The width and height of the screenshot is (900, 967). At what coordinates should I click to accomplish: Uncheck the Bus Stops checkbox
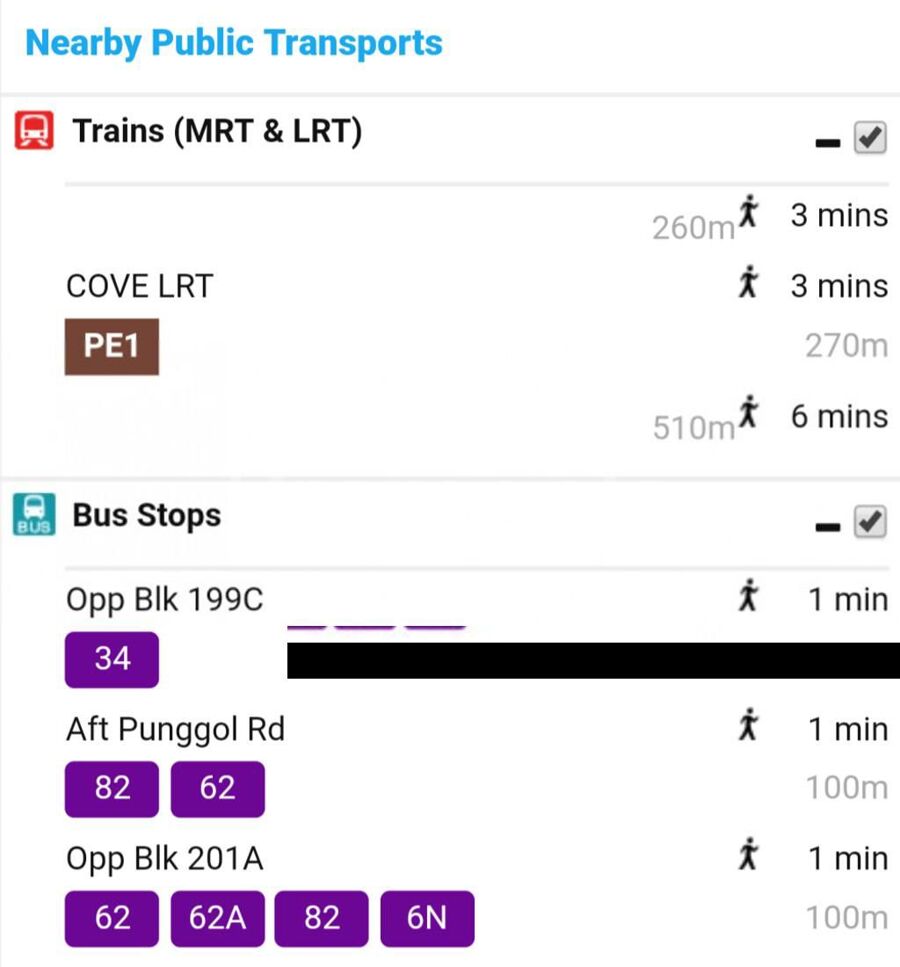pos(870,521)
